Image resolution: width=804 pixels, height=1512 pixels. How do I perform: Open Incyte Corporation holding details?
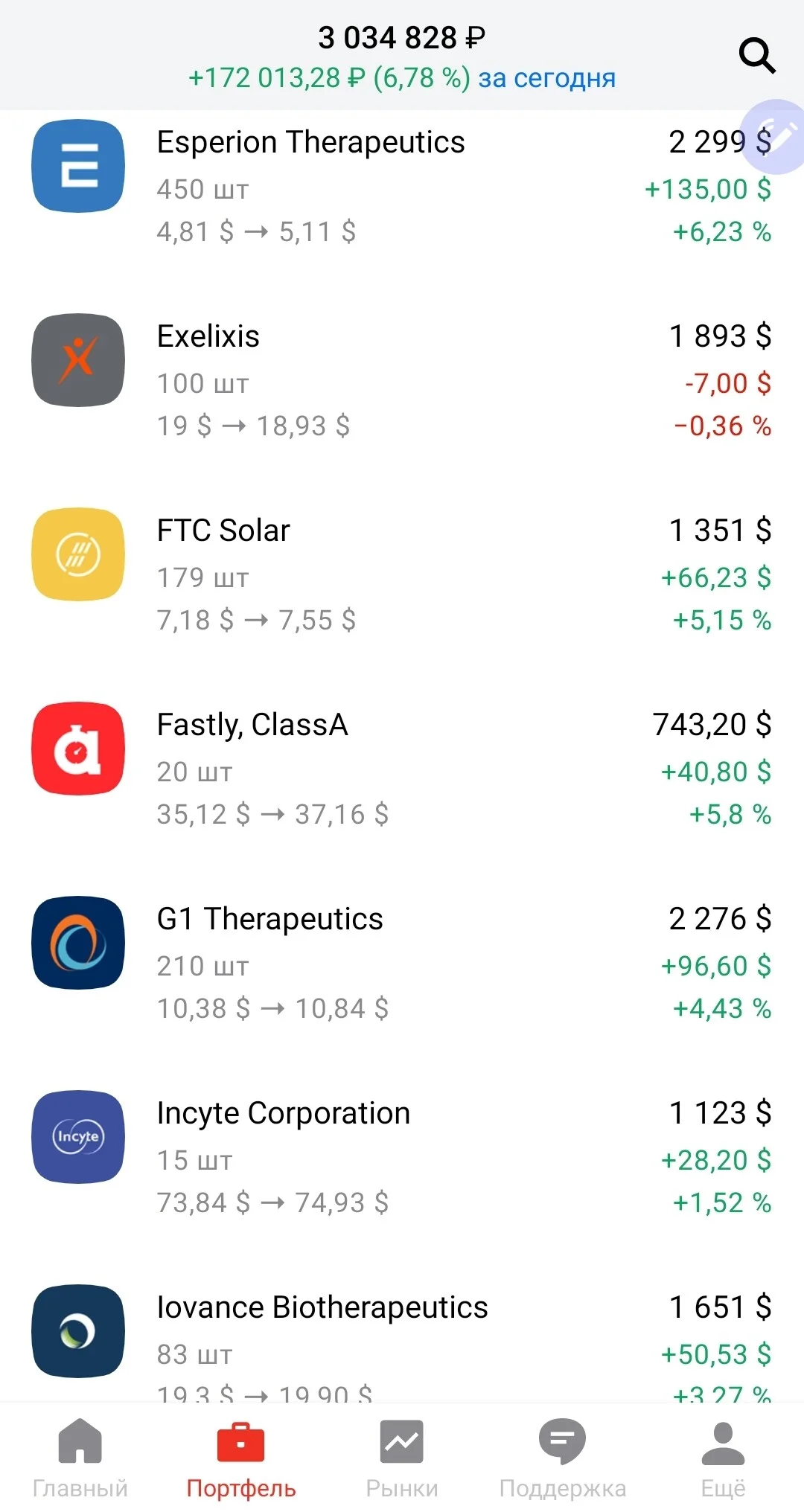click(x=402, y=1157)
